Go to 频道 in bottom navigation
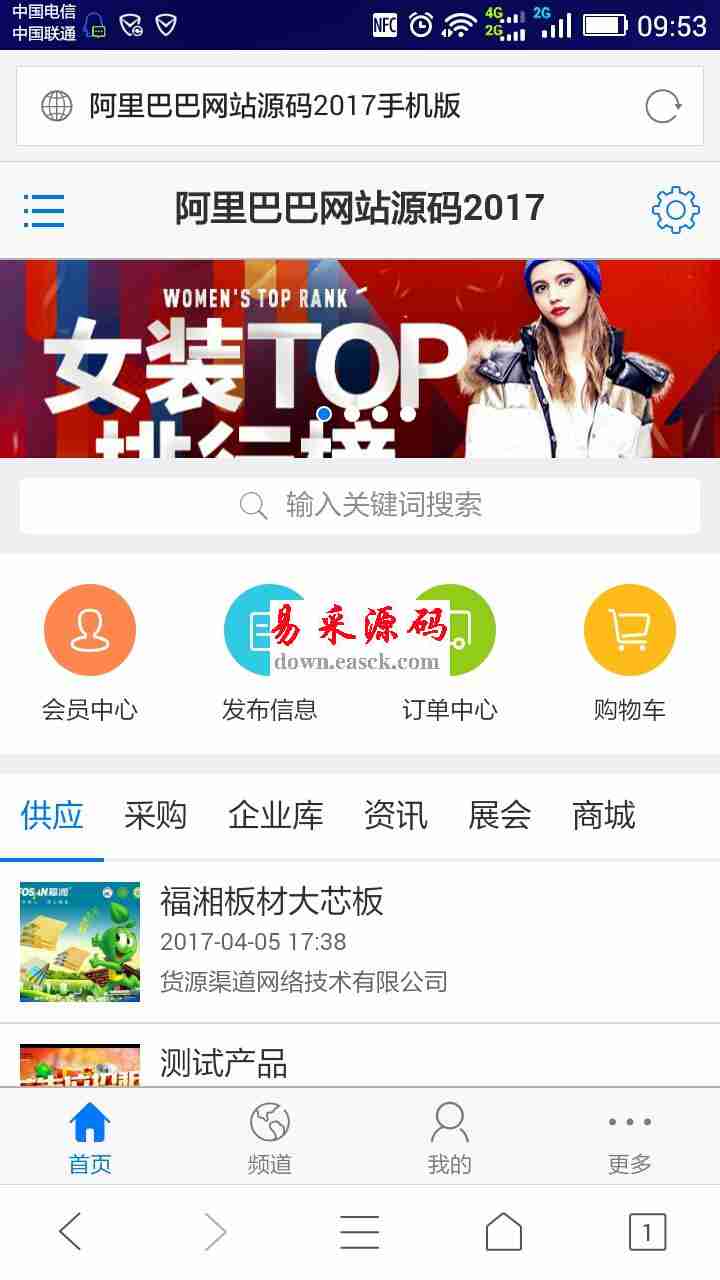Screen dimensions: 720x1280 [x=269, y=1138]
